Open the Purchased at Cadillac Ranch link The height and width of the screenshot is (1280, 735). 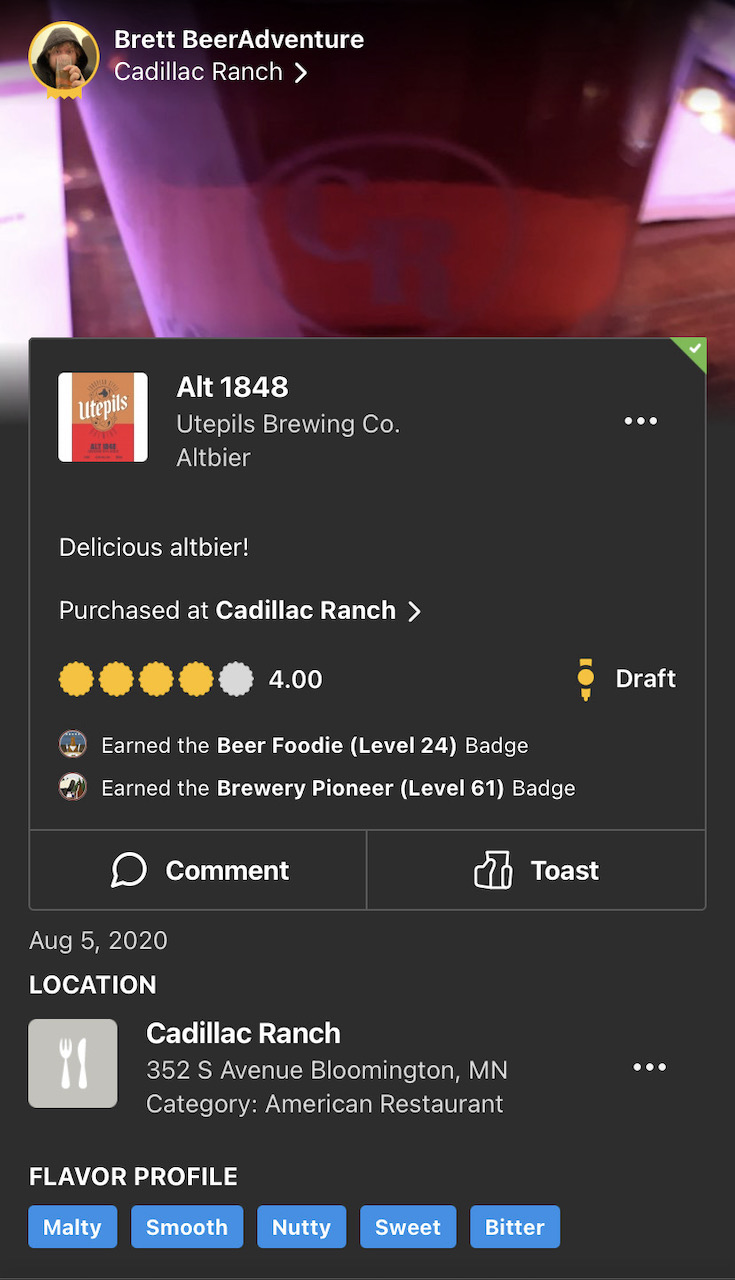[x=240, y=611]
